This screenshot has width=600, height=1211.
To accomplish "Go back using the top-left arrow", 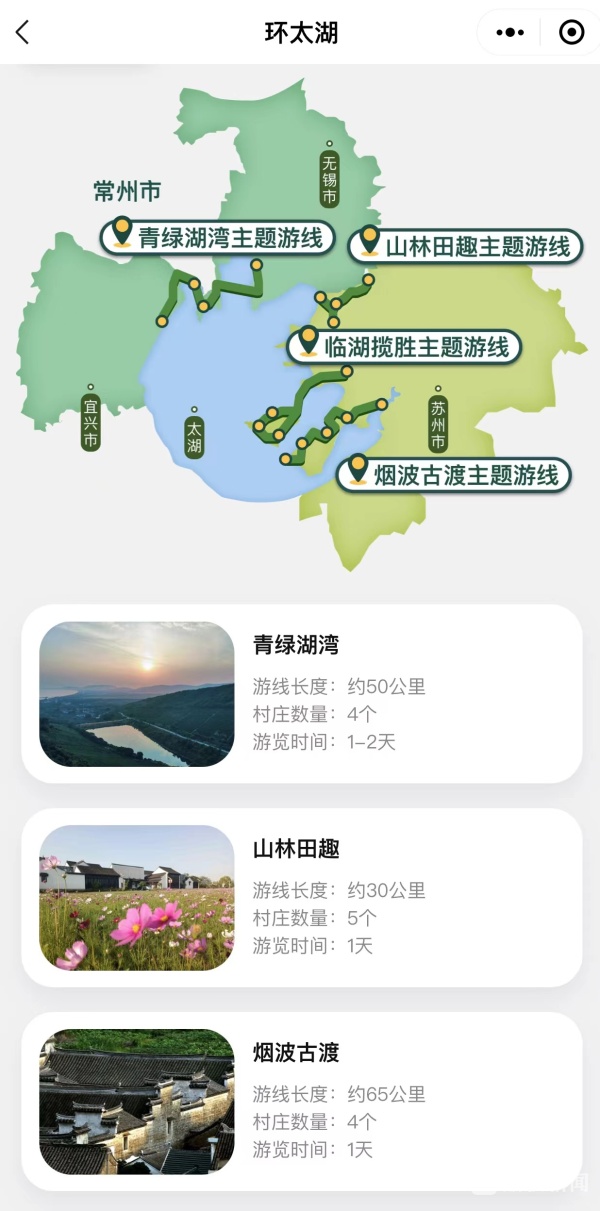I will (23, 33).
